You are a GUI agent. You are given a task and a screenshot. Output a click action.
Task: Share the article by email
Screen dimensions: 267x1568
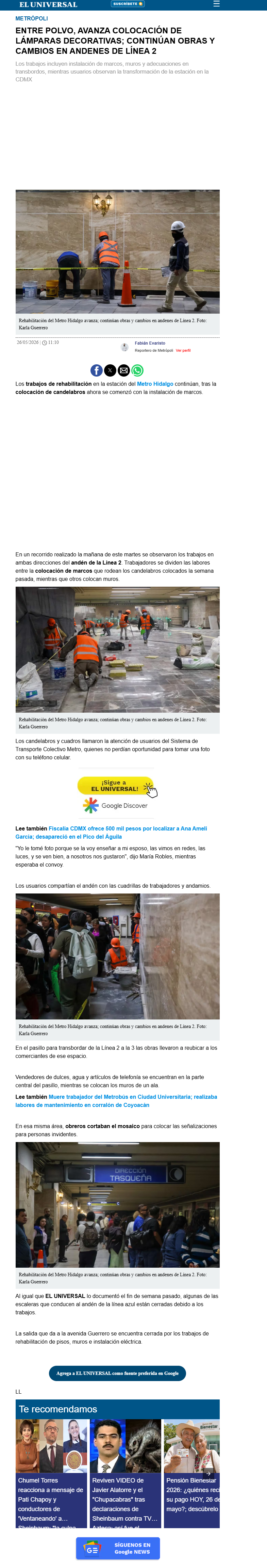click(x=123, y=370)
